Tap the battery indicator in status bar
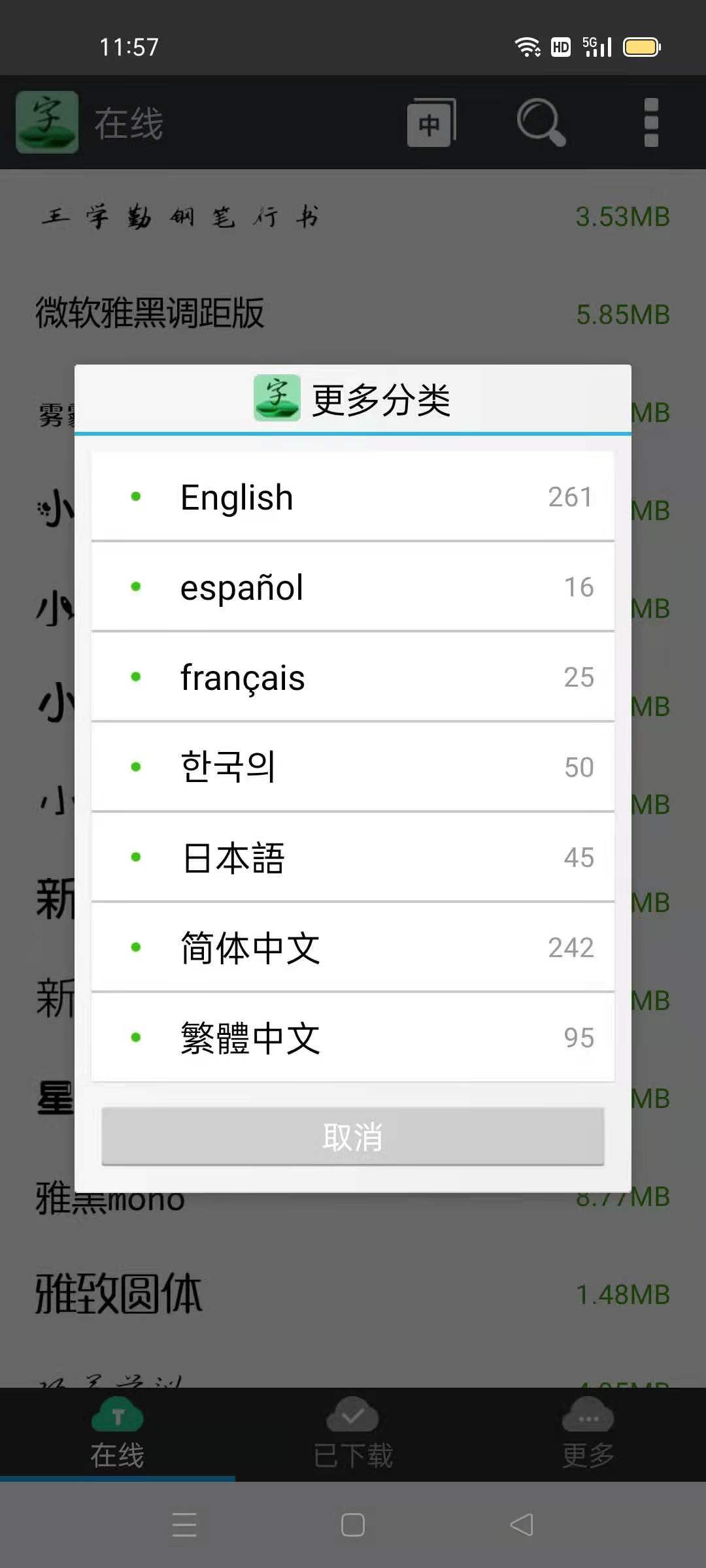 (x=641, y=46)
